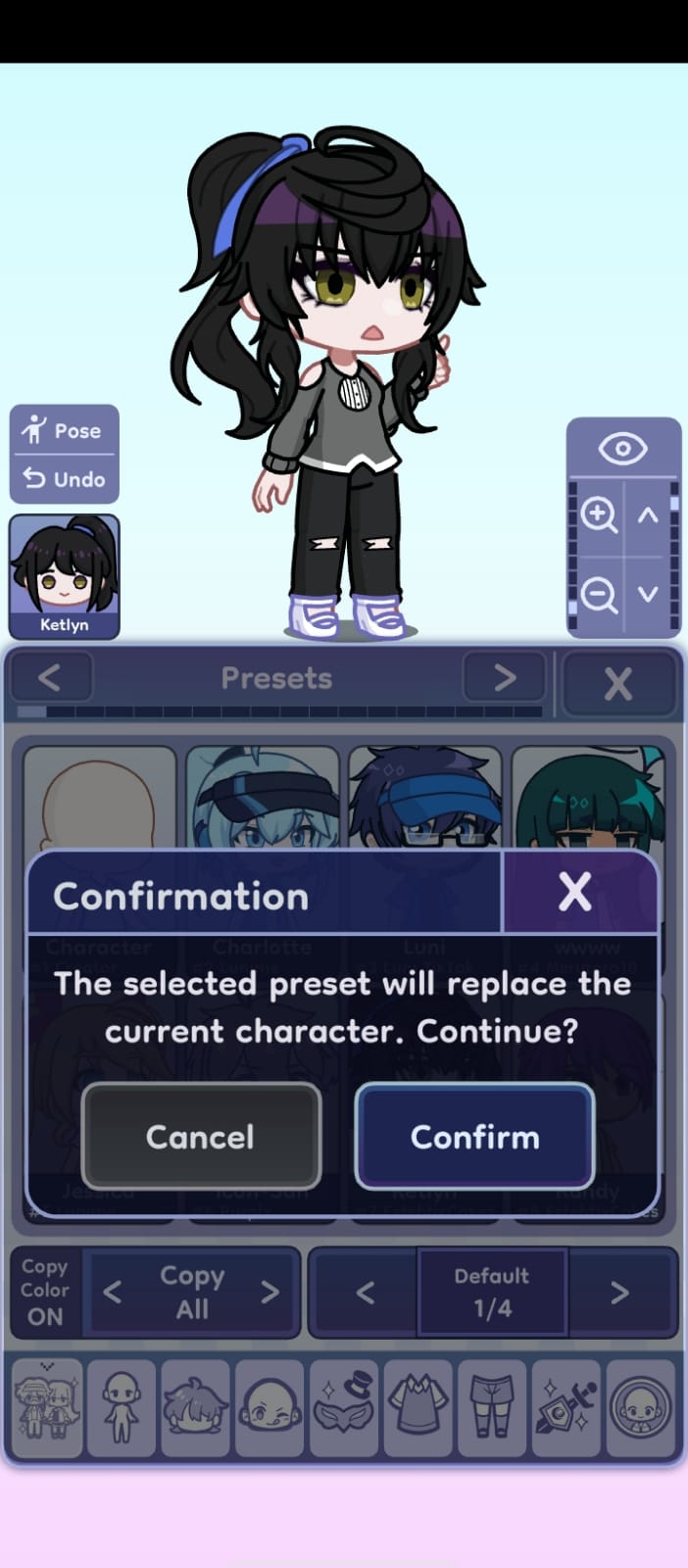Undo the last change
Image resolution: width=688 pixels, height=1568 pixels.
pos(65,479)
